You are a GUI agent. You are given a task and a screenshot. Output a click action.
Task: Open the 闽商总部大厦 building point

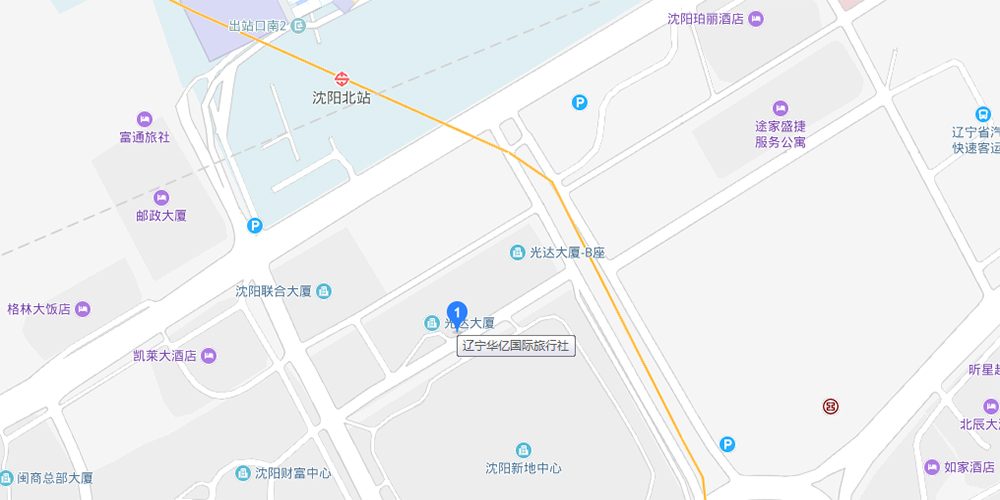(7, 478)
